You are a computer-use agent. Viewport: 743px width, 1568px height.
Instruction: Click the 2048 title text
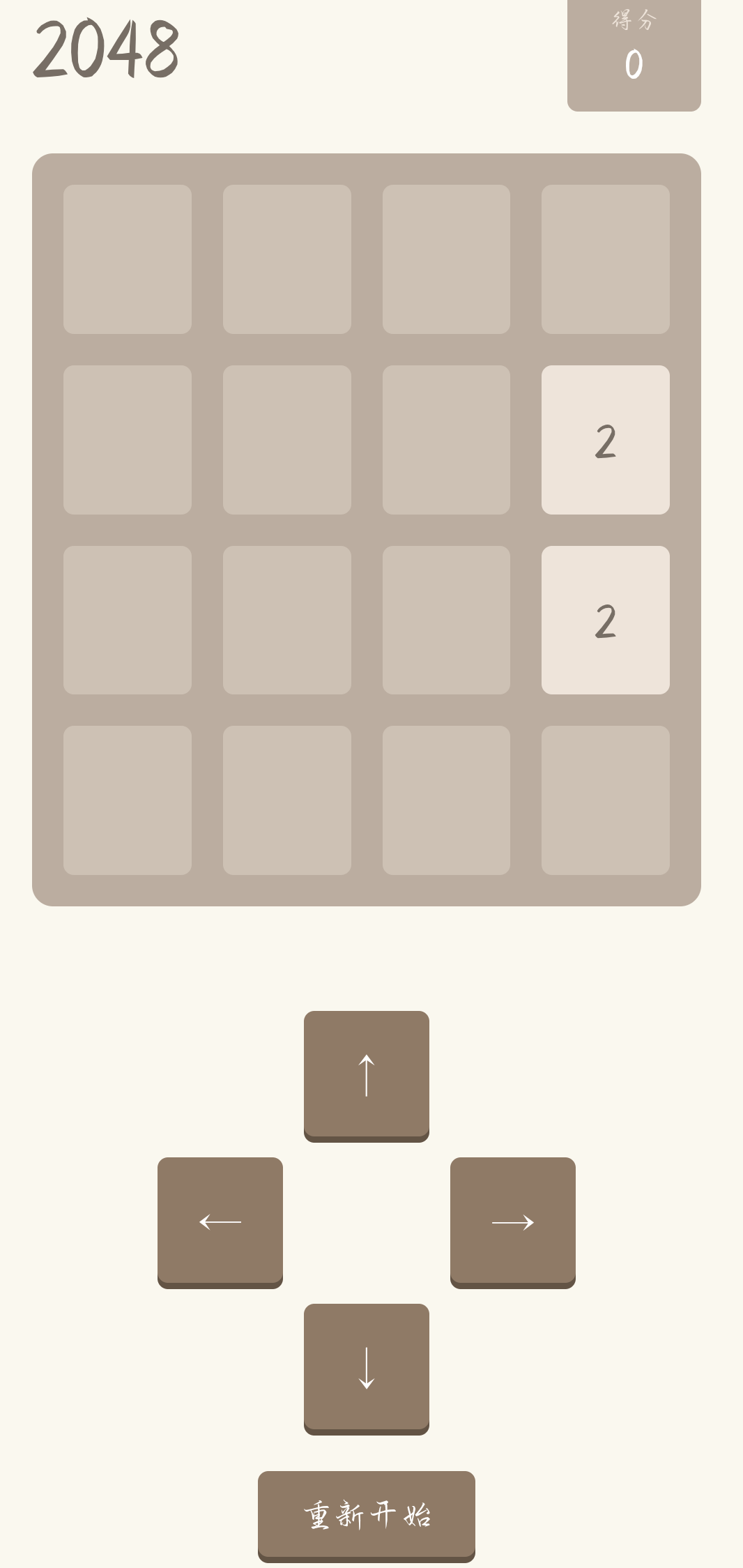108,49
